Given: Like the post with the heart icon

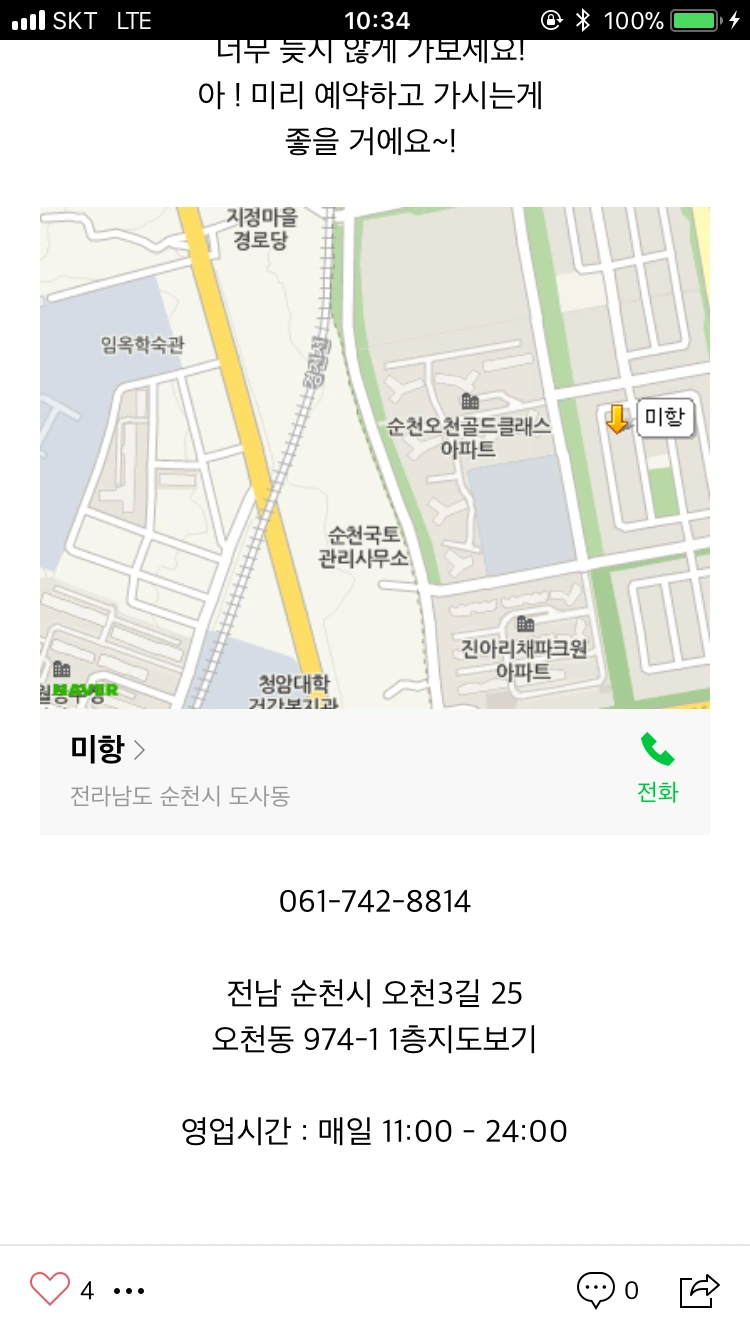Looking at the screenshot, I should point(50,1288).
